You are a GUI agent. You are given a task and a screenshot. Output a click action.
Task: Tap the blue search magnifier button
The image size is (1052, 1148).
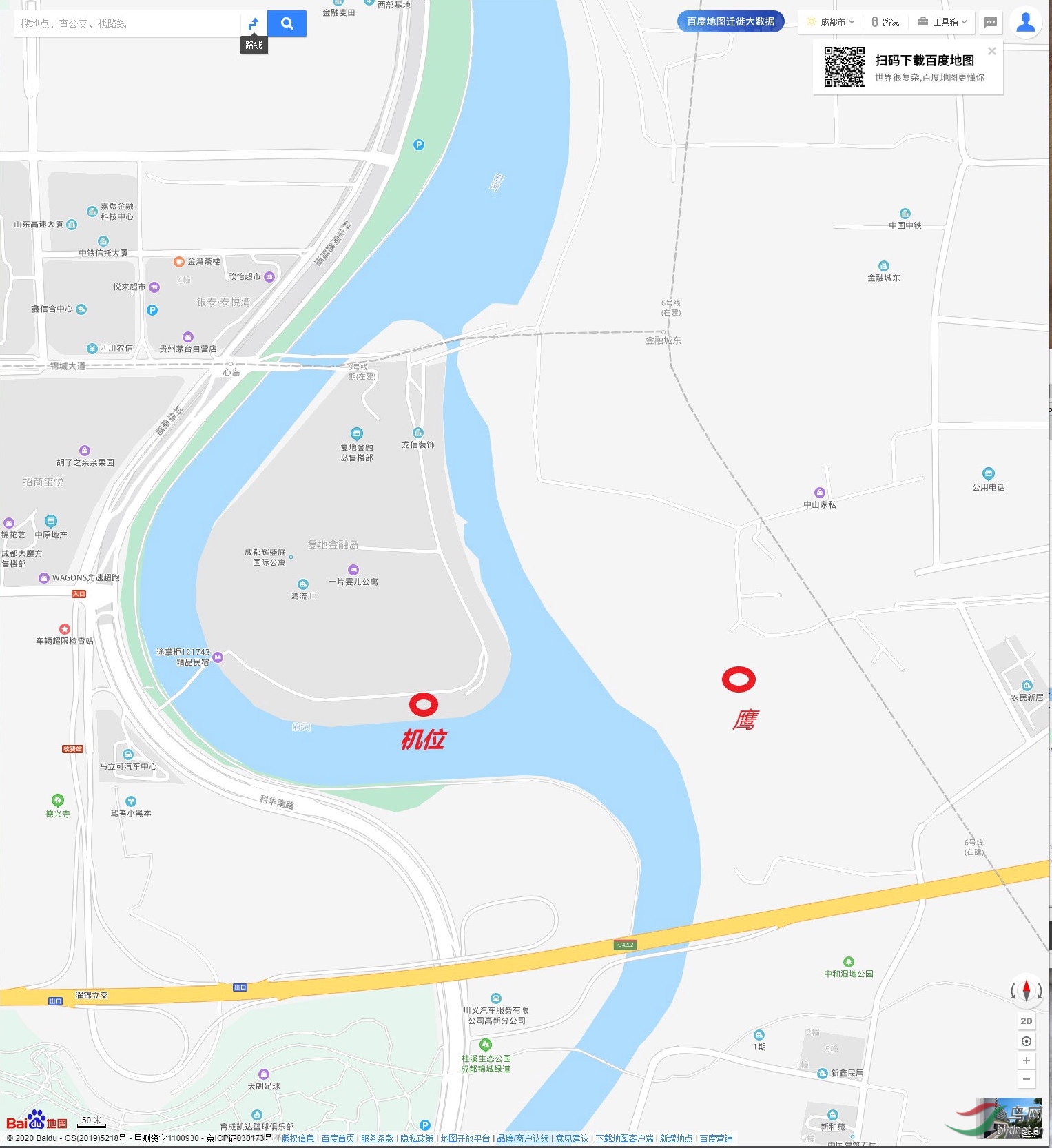point(287,23)
